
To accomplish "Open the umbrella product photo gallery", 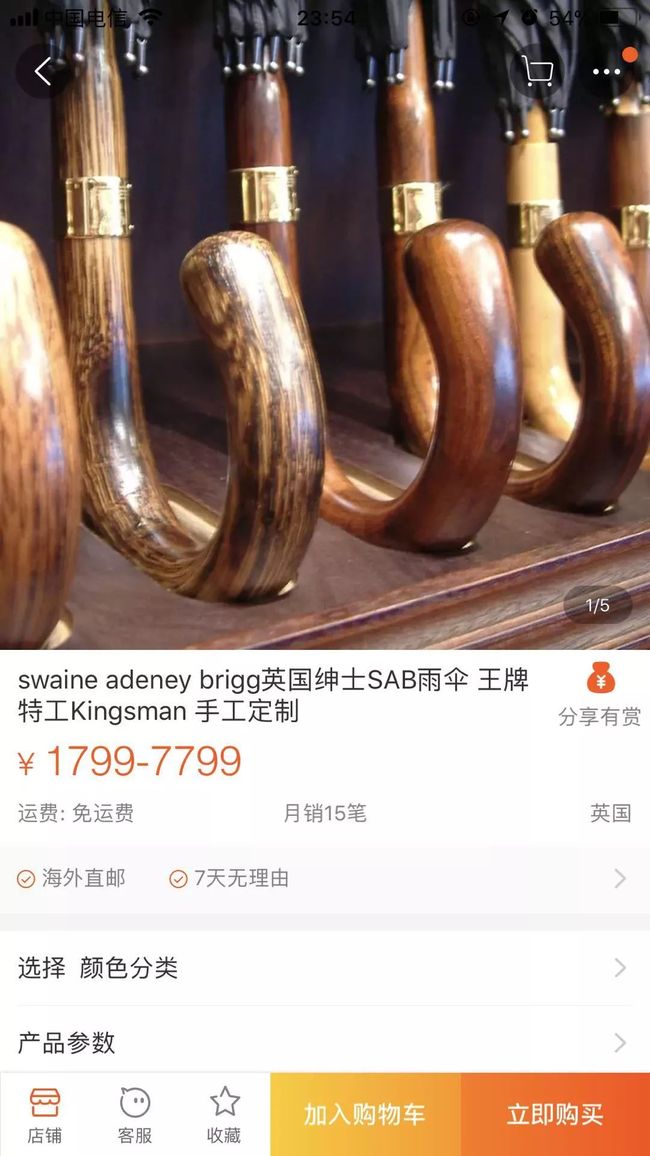I will 325,324.
